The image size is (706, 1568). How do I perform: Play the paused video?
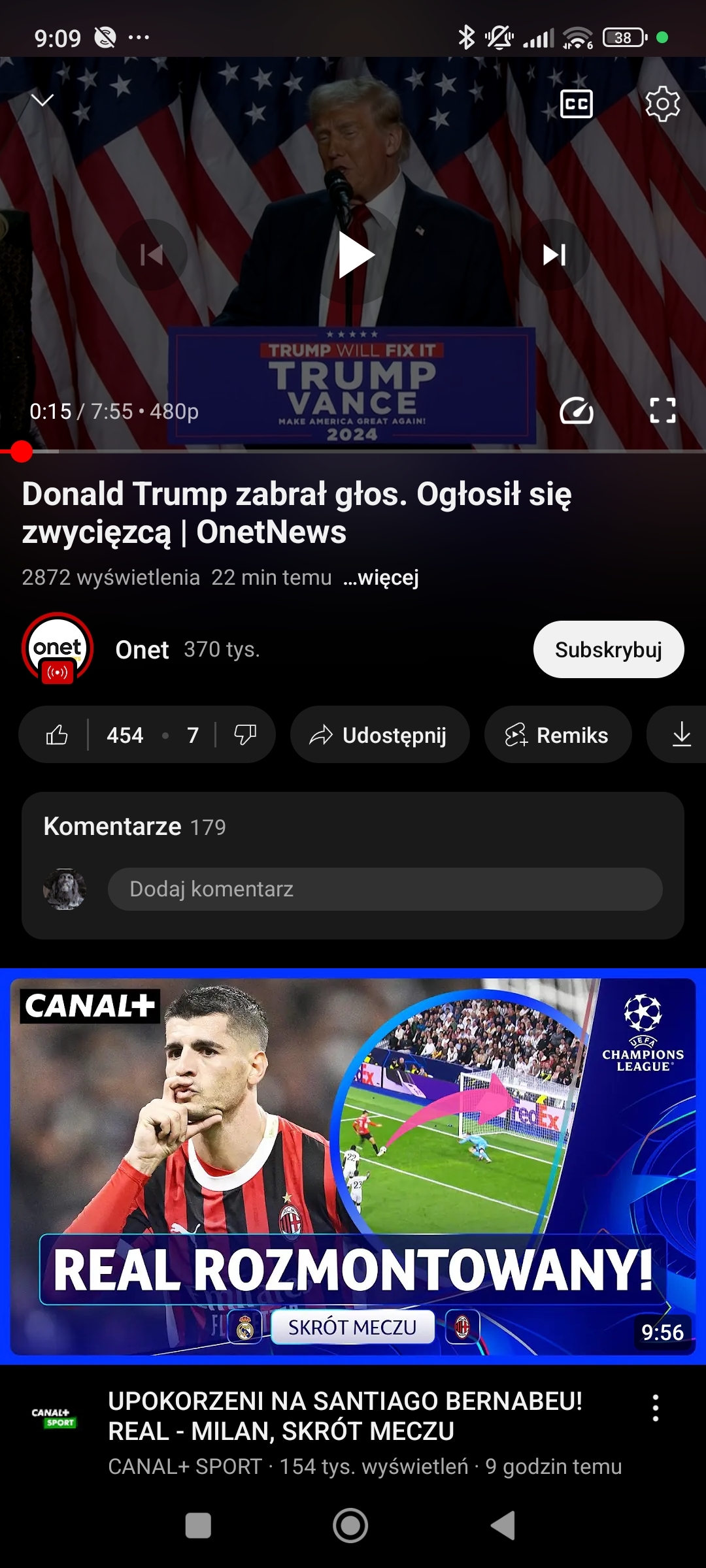pyautogui.click(x=354, y=255)
